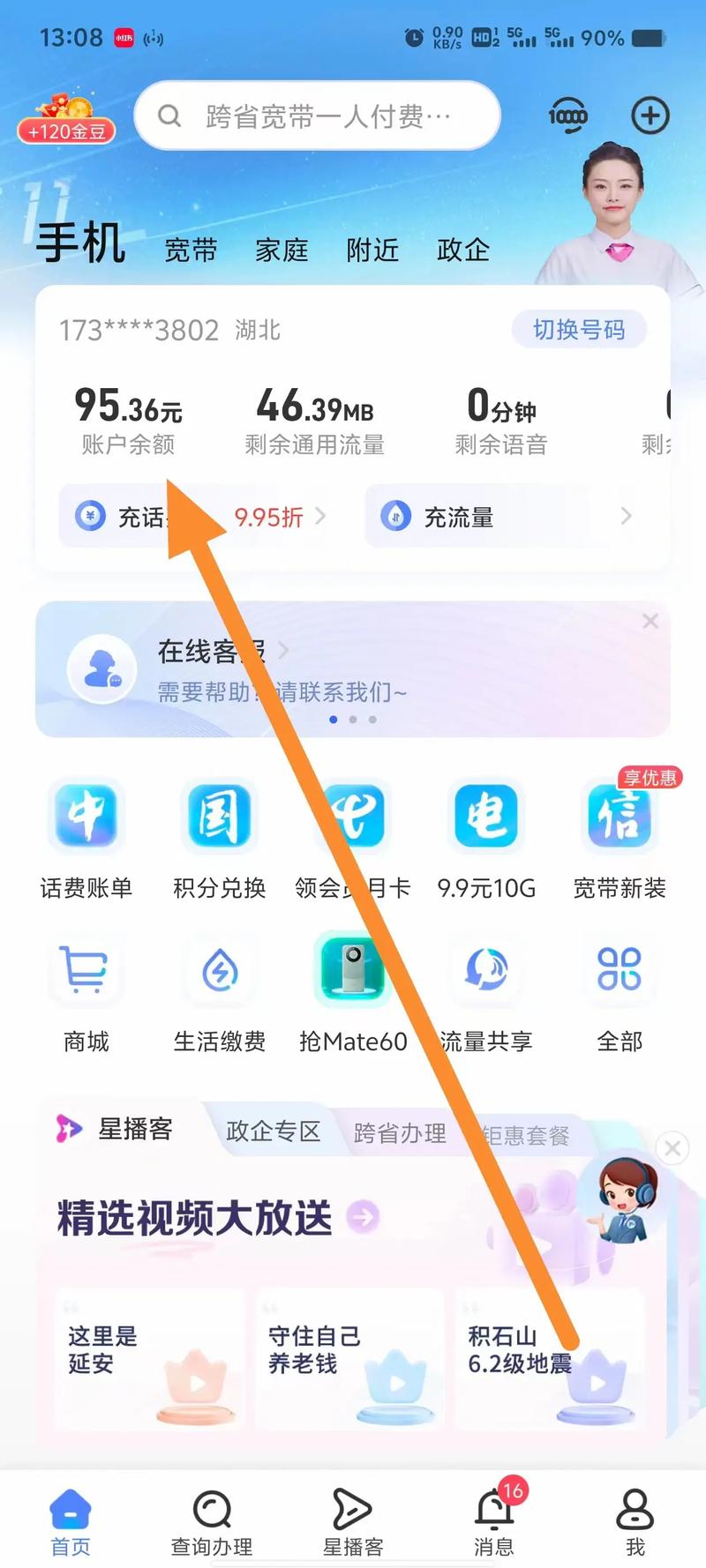Tap 切换号码 to change number
706x1568 pixels.
579,330
